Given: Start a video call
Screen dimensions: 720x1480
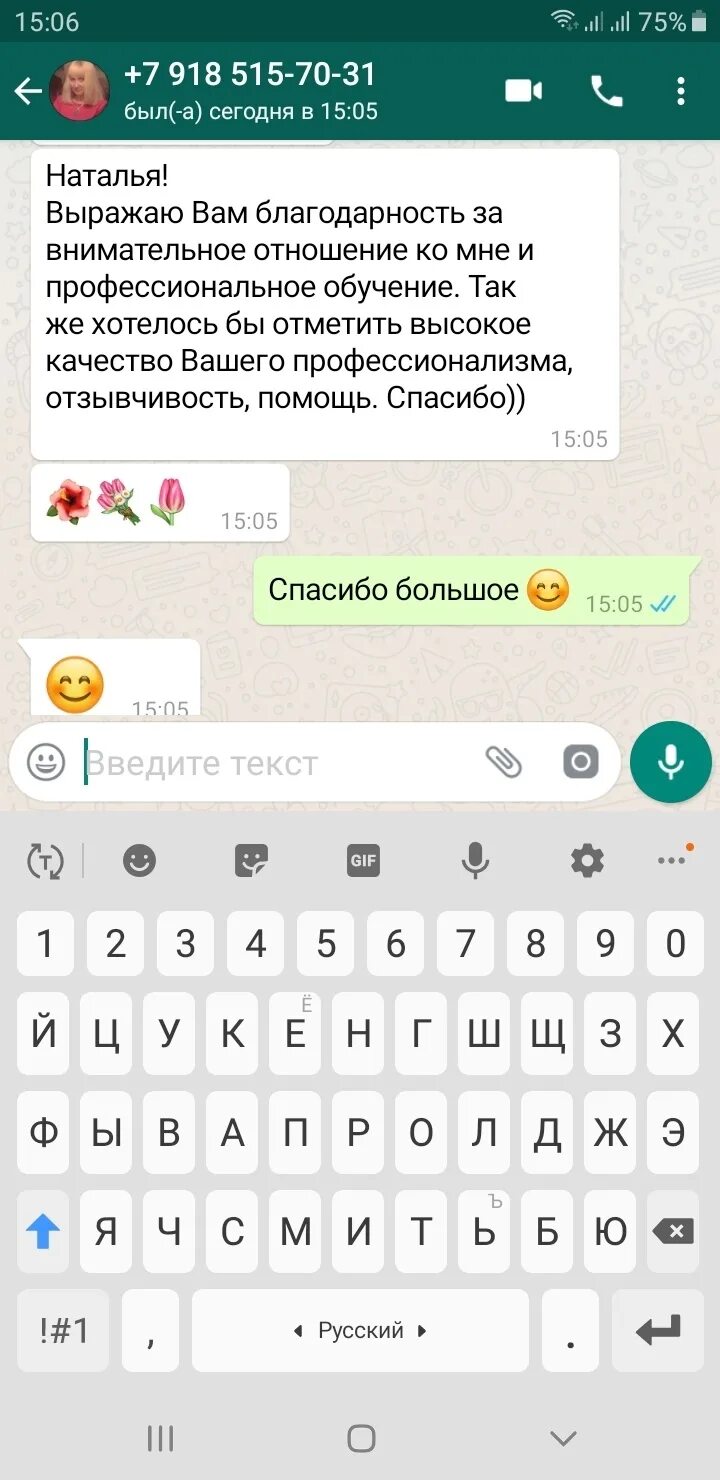Looking at the screenshot, I should [x=523, y=91].
